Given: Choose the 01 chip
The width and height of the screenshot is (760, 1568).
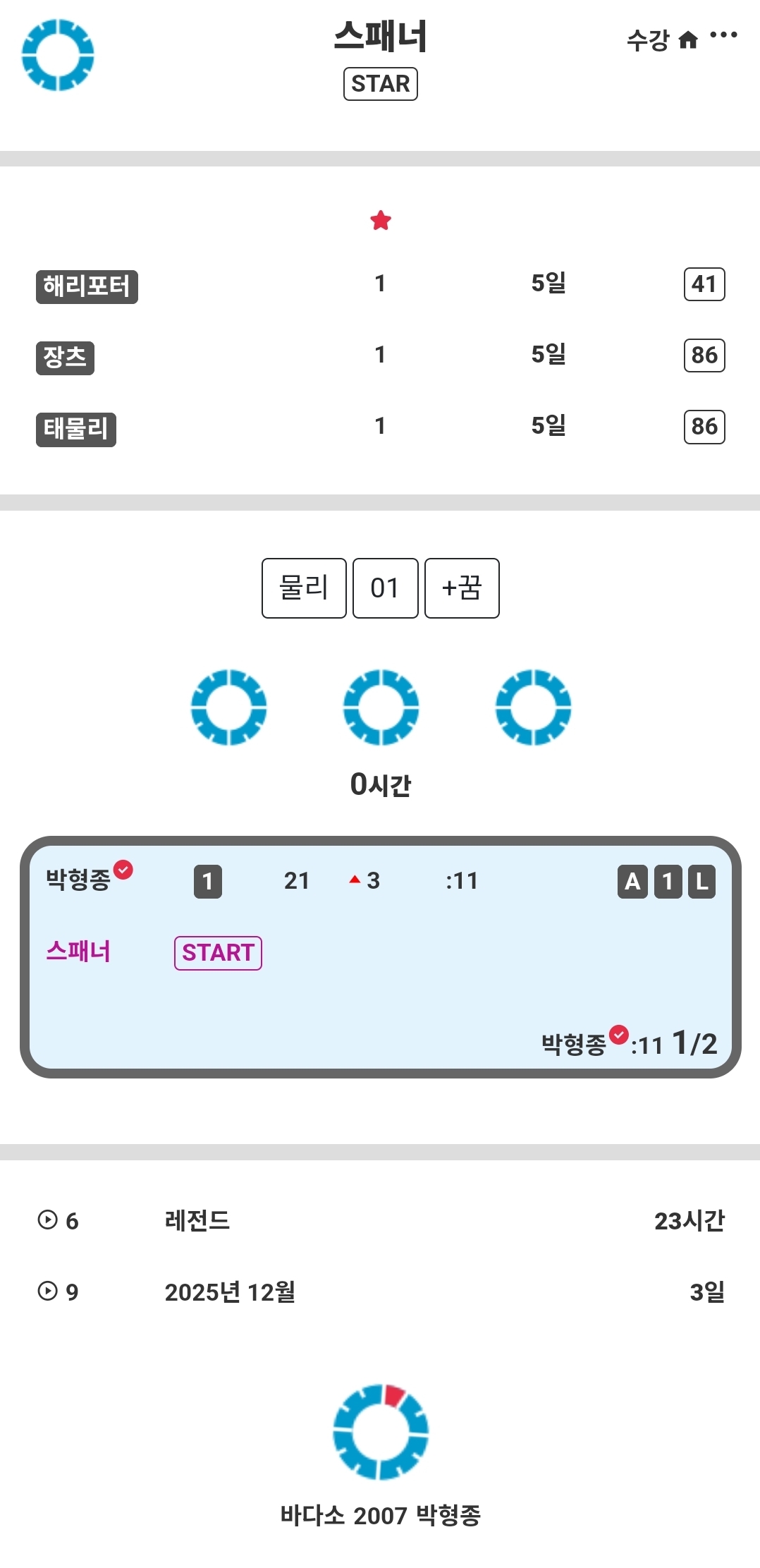Looking at the screenshot, I should 385,588.
